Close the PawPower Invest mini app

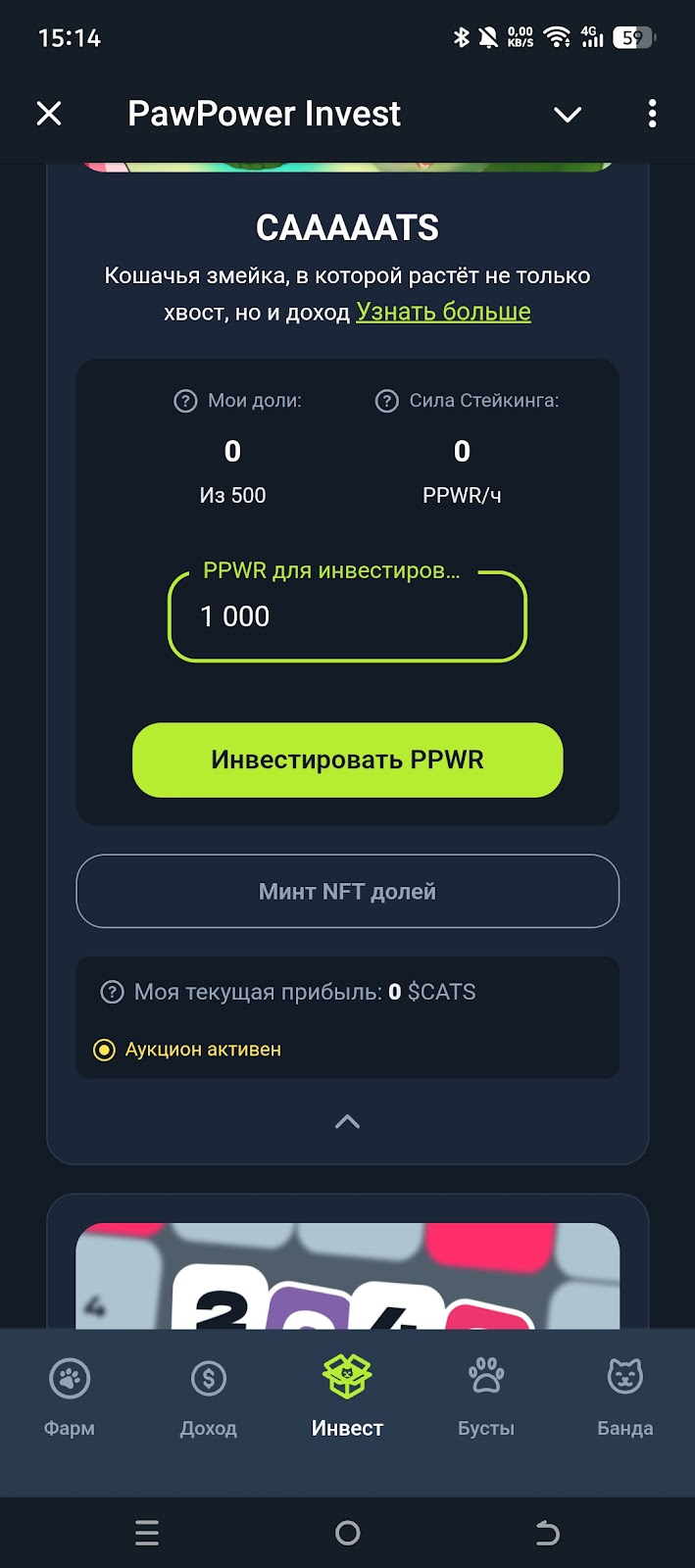[x=49, y=114]
